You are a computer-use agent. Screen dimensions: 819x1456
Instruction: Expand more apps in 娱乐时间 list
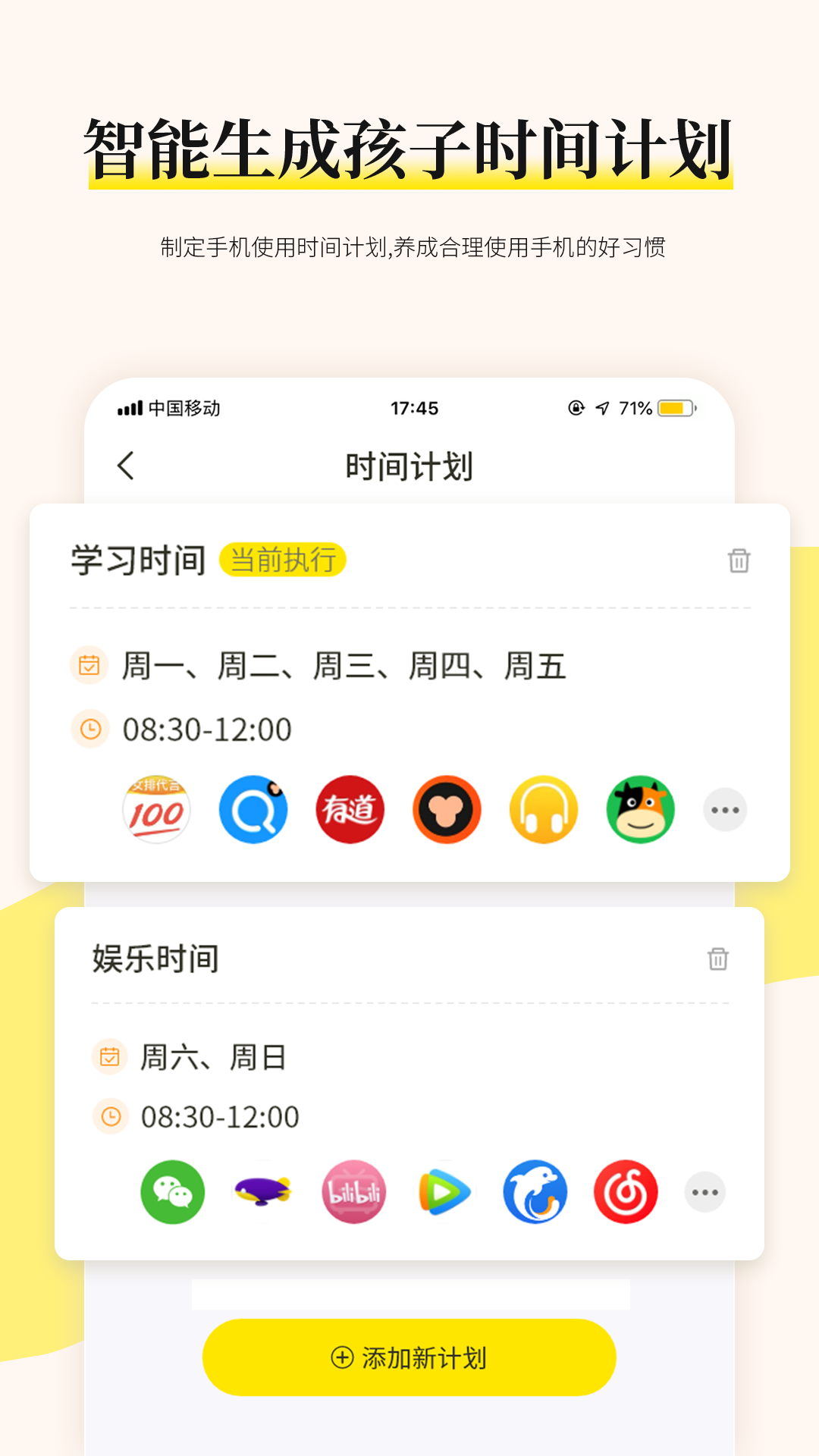pos(704,1192)
